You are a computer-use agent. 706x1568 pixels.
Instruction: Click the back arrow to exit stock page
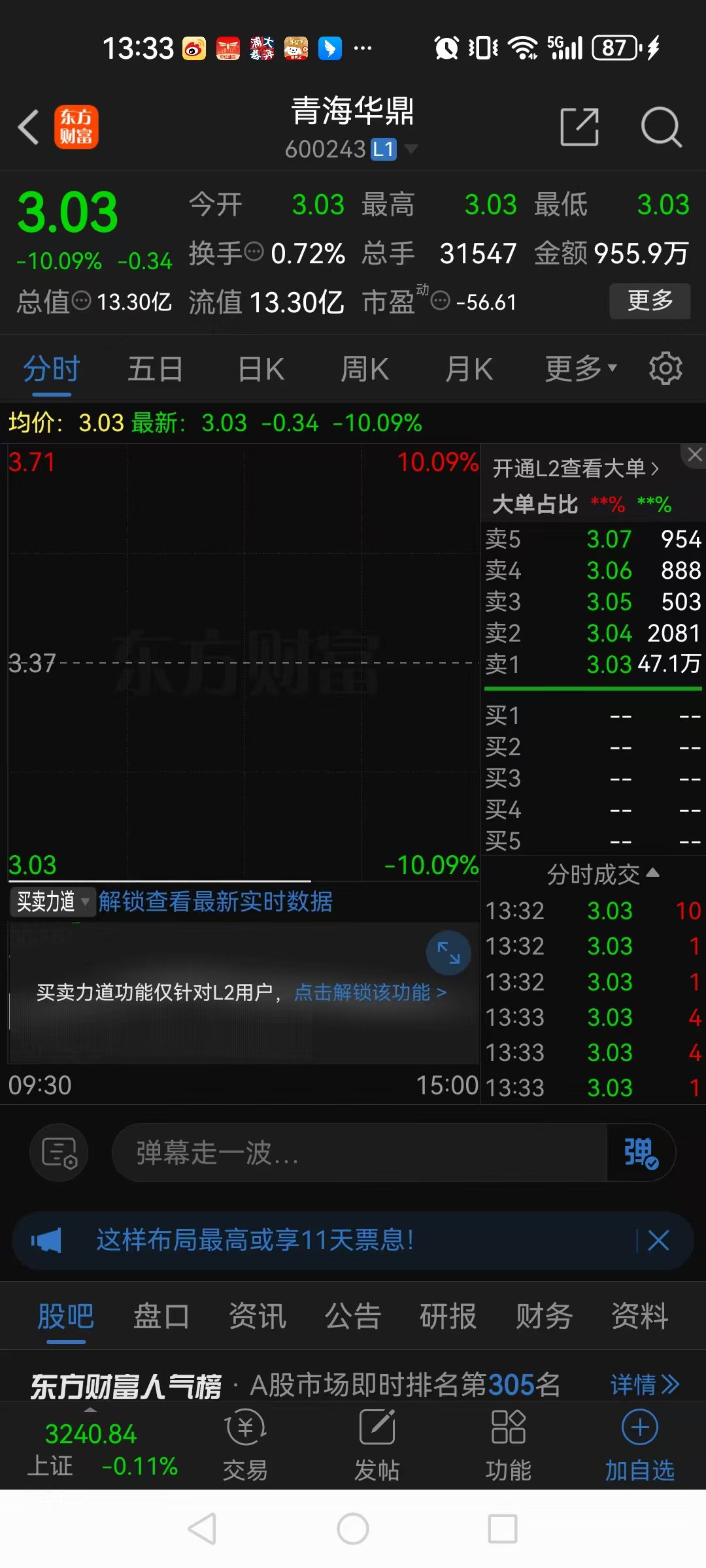[29, 127]
